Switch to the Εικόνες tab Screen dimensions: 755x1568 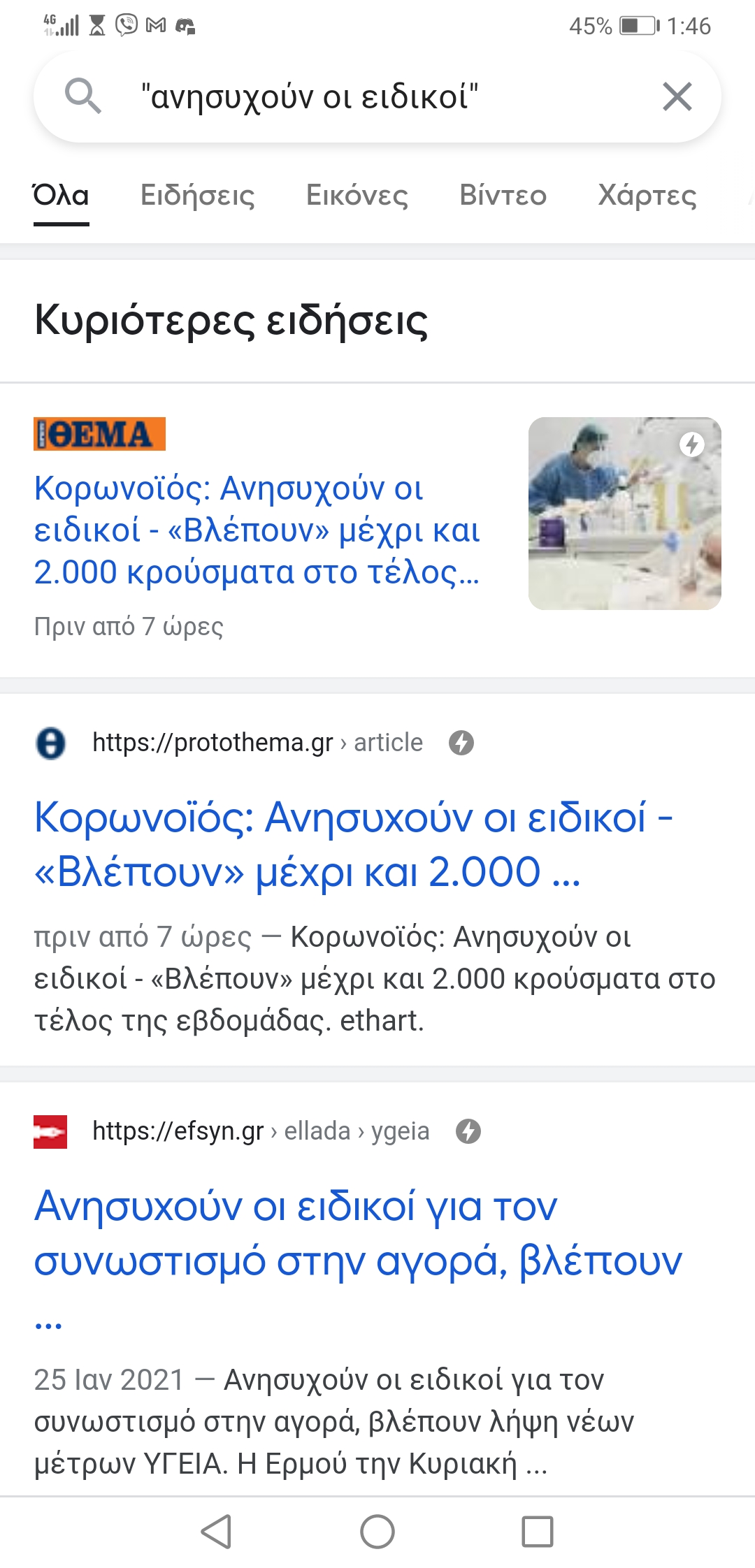357,195
